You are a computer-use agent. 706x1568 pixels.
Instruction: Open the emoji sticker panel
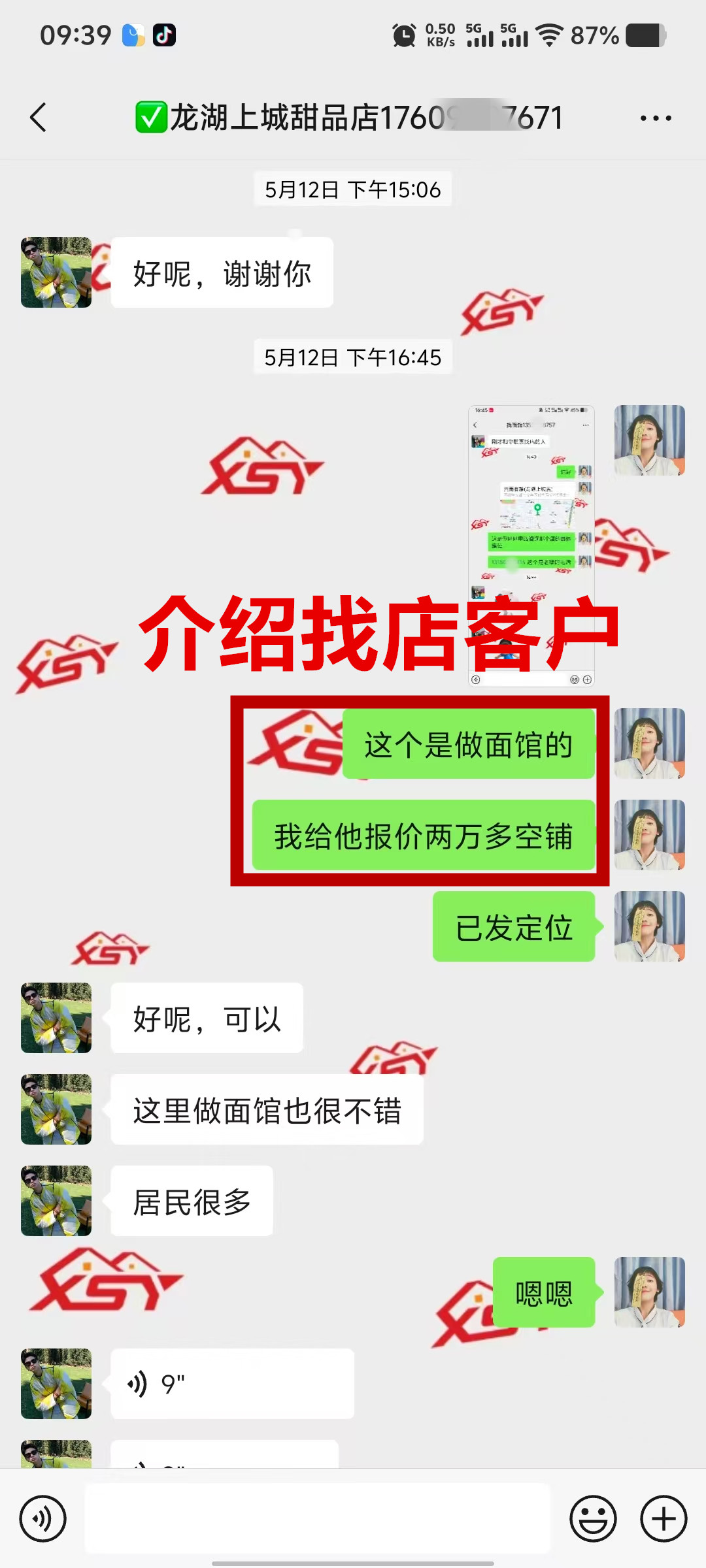click(x=593, y=1518)
